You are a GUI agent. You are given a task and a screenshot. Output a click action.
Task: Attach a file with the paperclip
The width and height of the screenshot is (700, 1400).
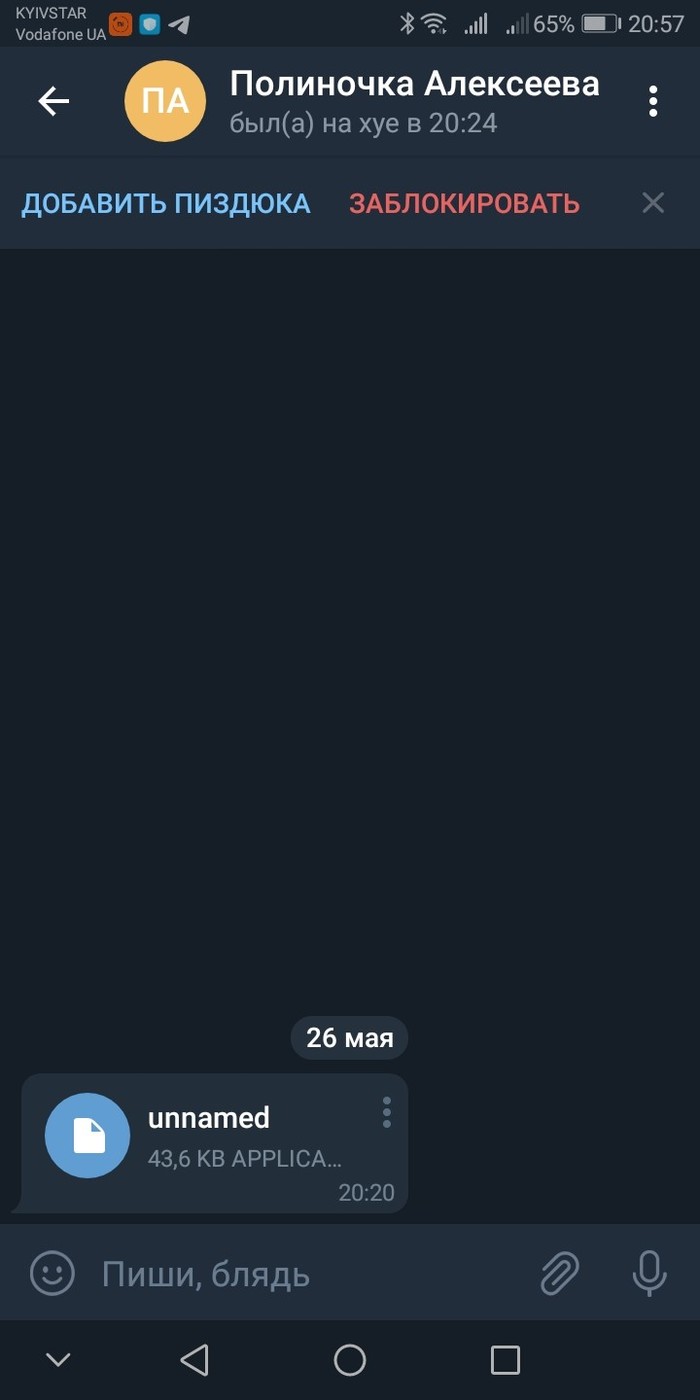tap(560, 1274)
